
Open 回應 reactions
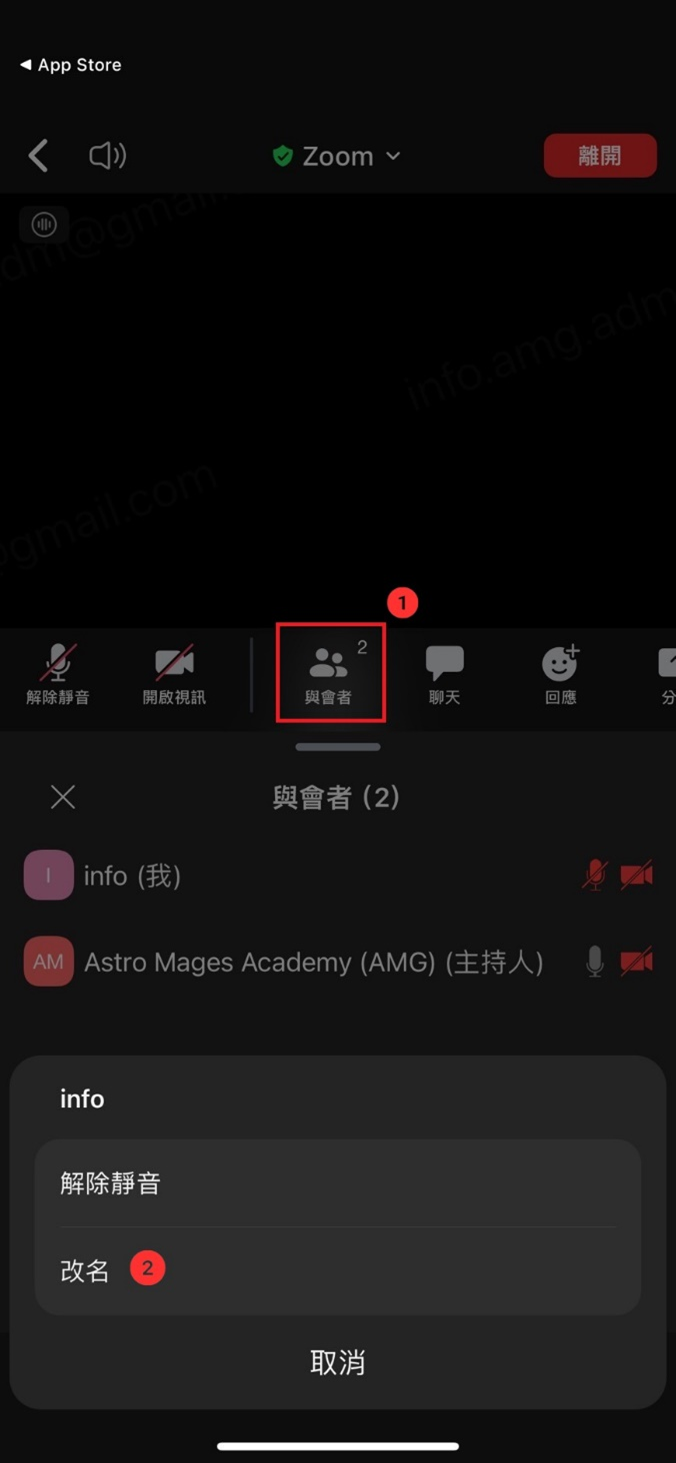click(x=560, y=675)
